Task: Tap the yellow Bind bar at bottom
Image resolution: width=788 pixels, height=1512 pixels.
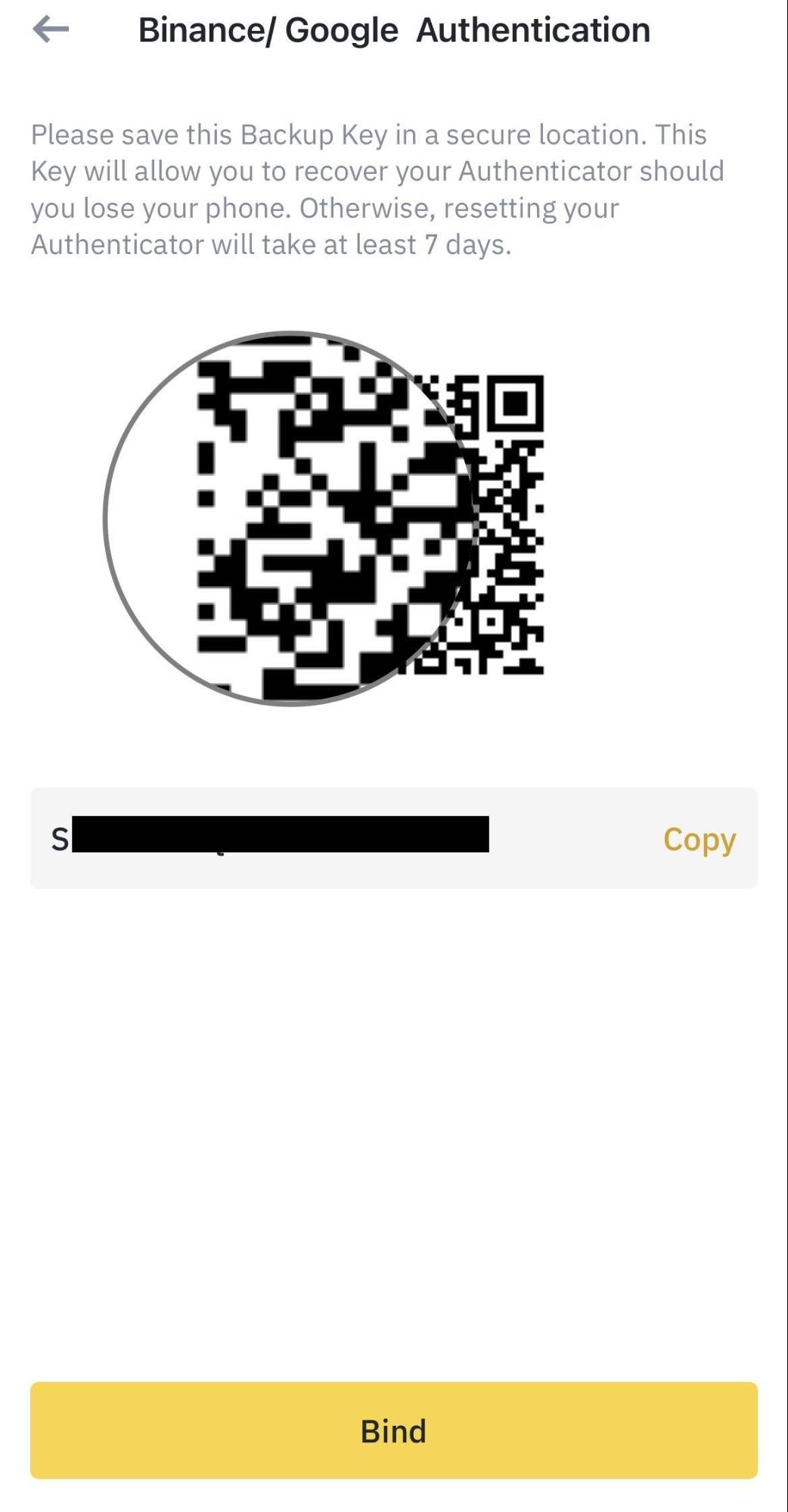Action: pos(394,1432)
